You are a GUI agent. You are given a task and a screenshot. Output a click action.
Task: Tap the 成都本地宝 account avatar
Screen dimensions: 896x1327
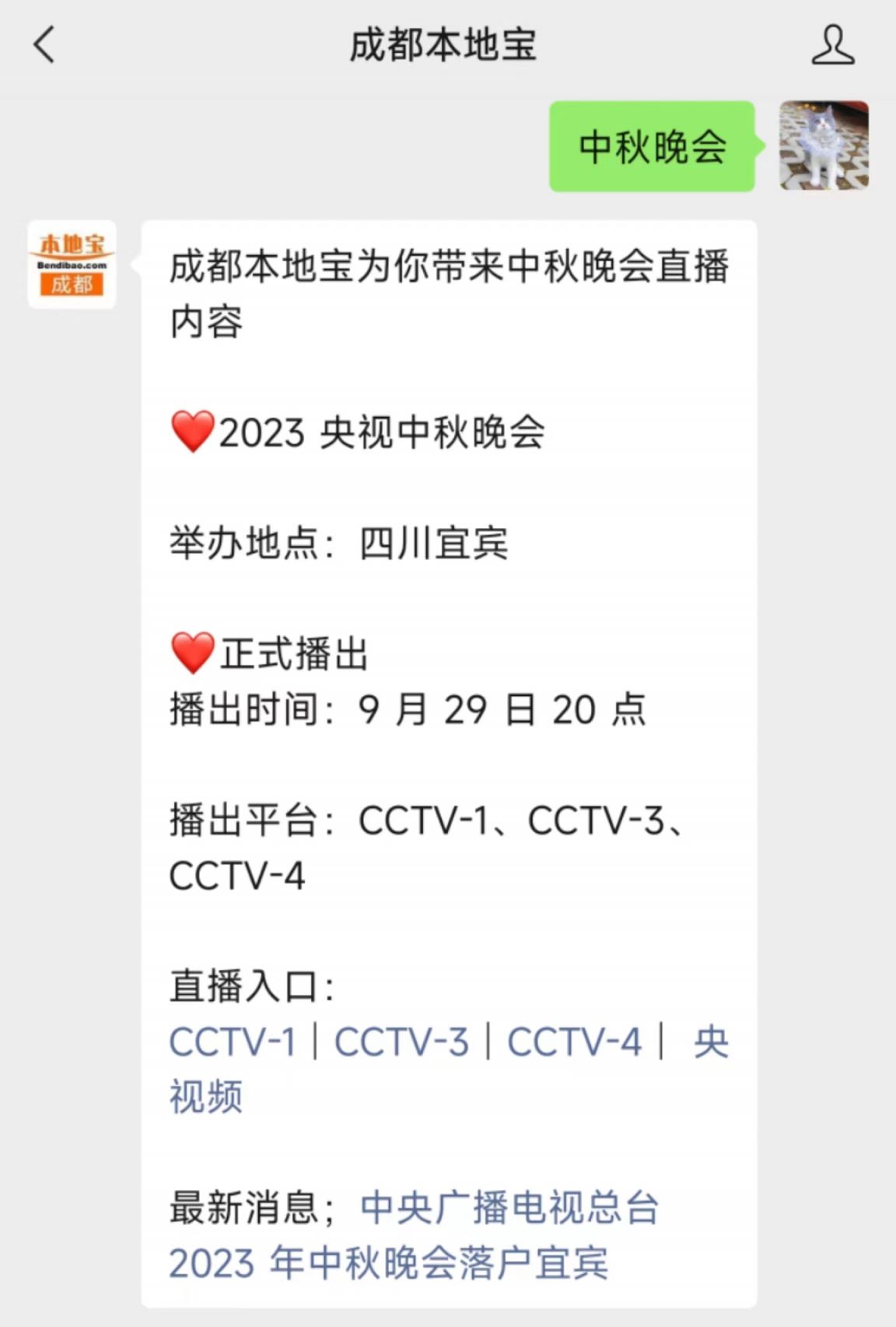coord(72,264)
